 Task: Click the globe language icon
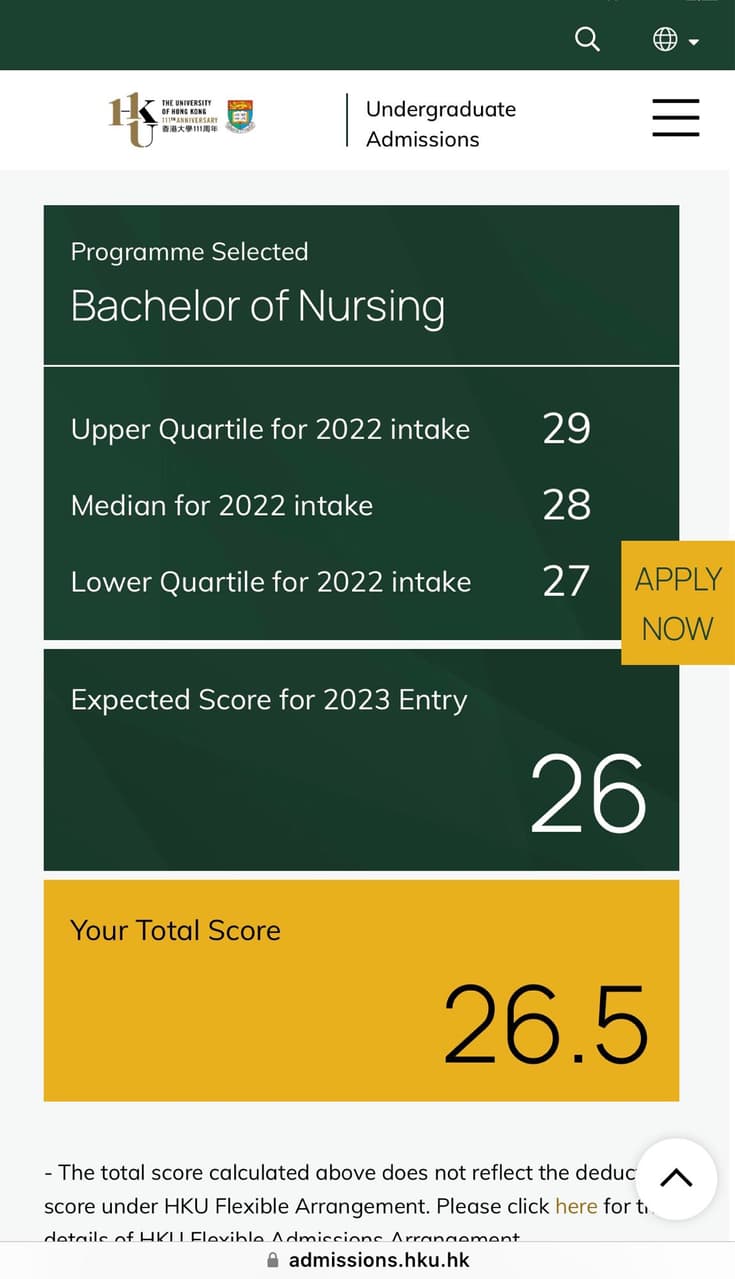coord(666,40)
